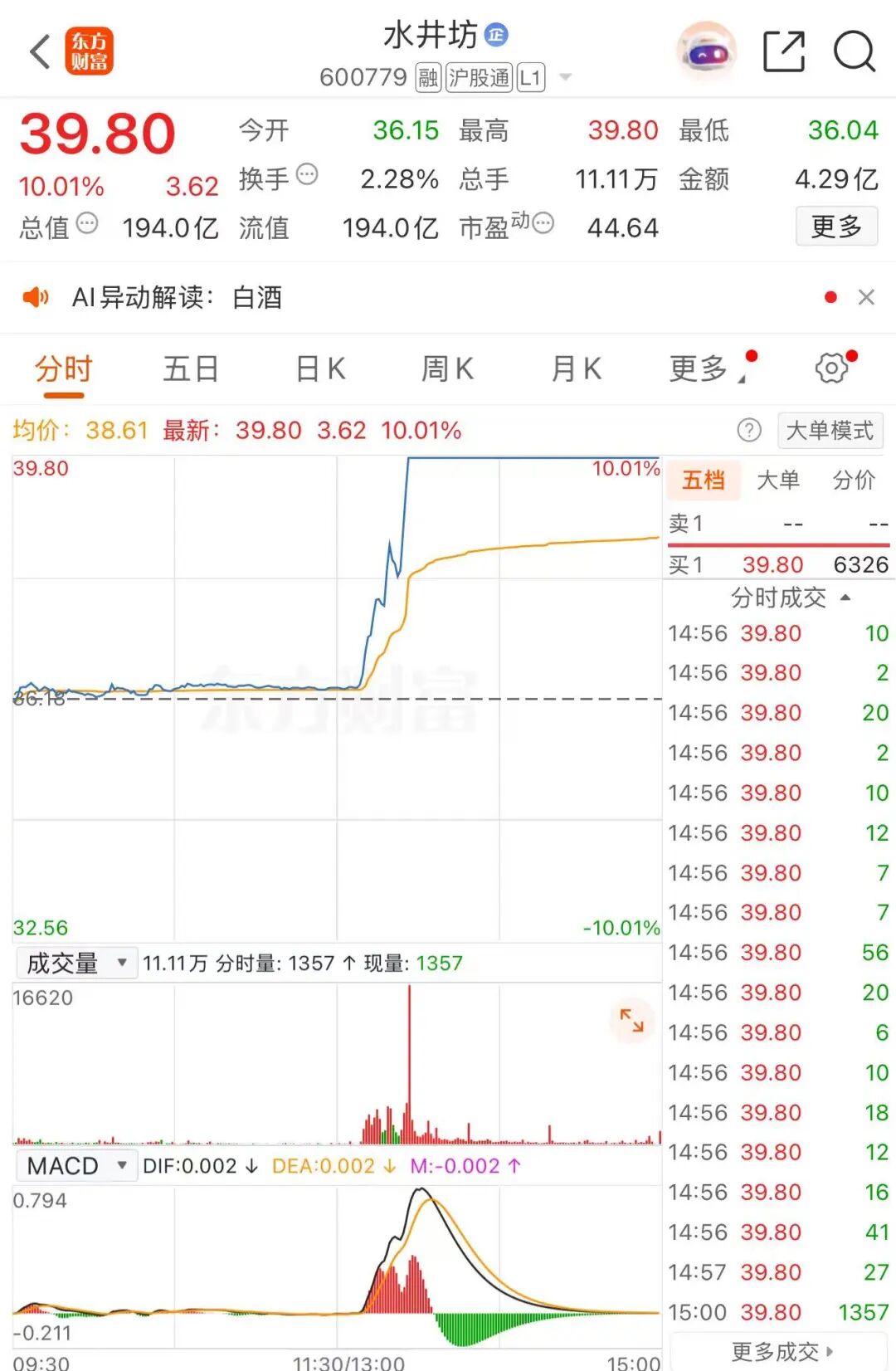Select the 分价 tab in order panel
Image resolution: width=896 pixels, height=1371 pixels.
(x=854, y=480)
